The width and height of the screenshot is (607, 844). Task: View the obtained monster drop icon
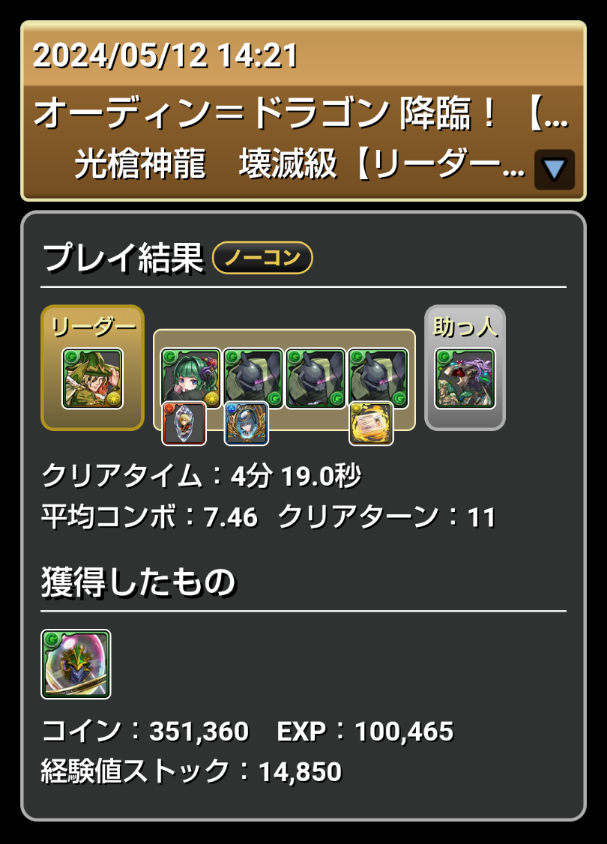76,664
